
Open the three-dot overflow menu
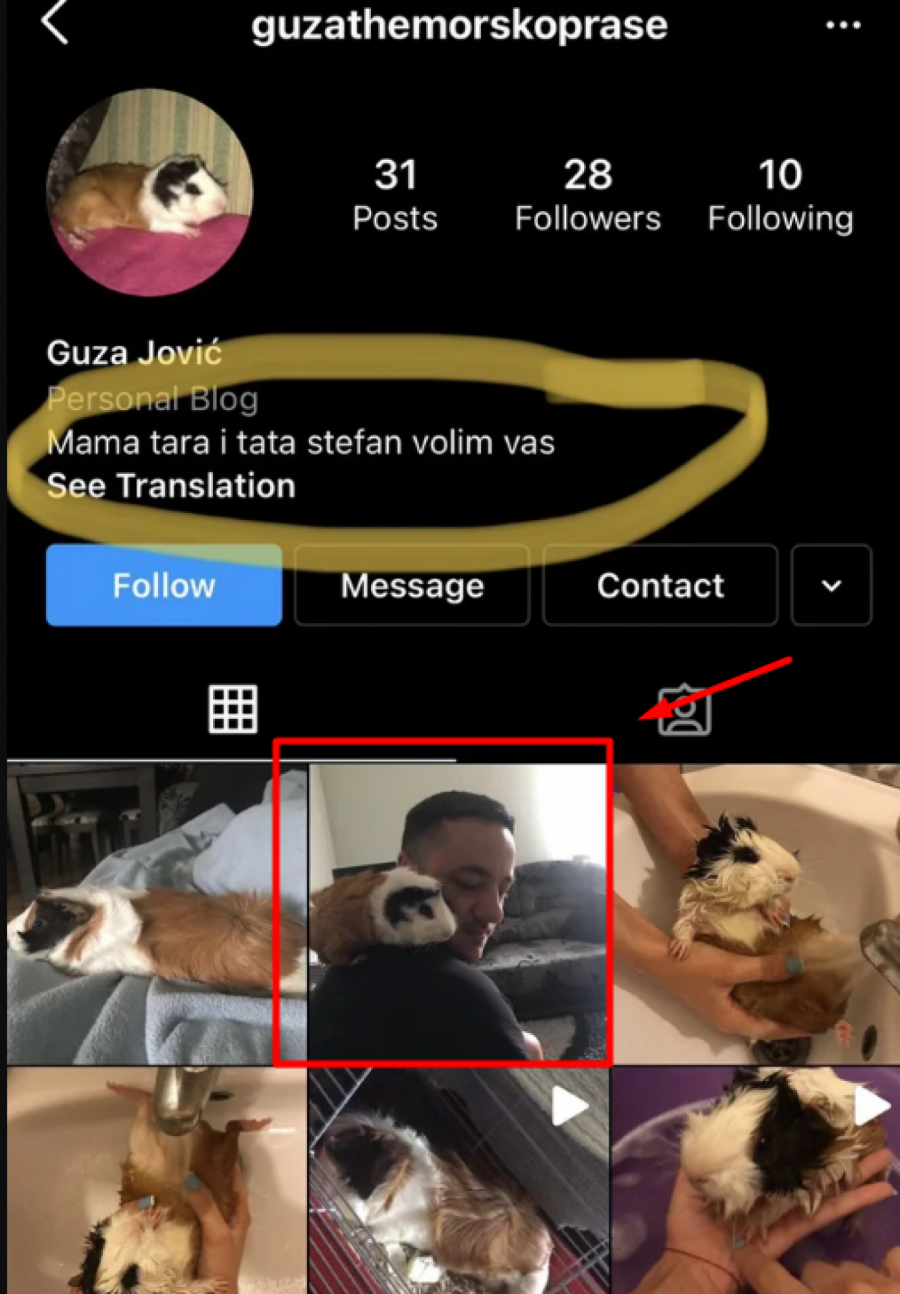pyautogui.click(x=842, y=26)
